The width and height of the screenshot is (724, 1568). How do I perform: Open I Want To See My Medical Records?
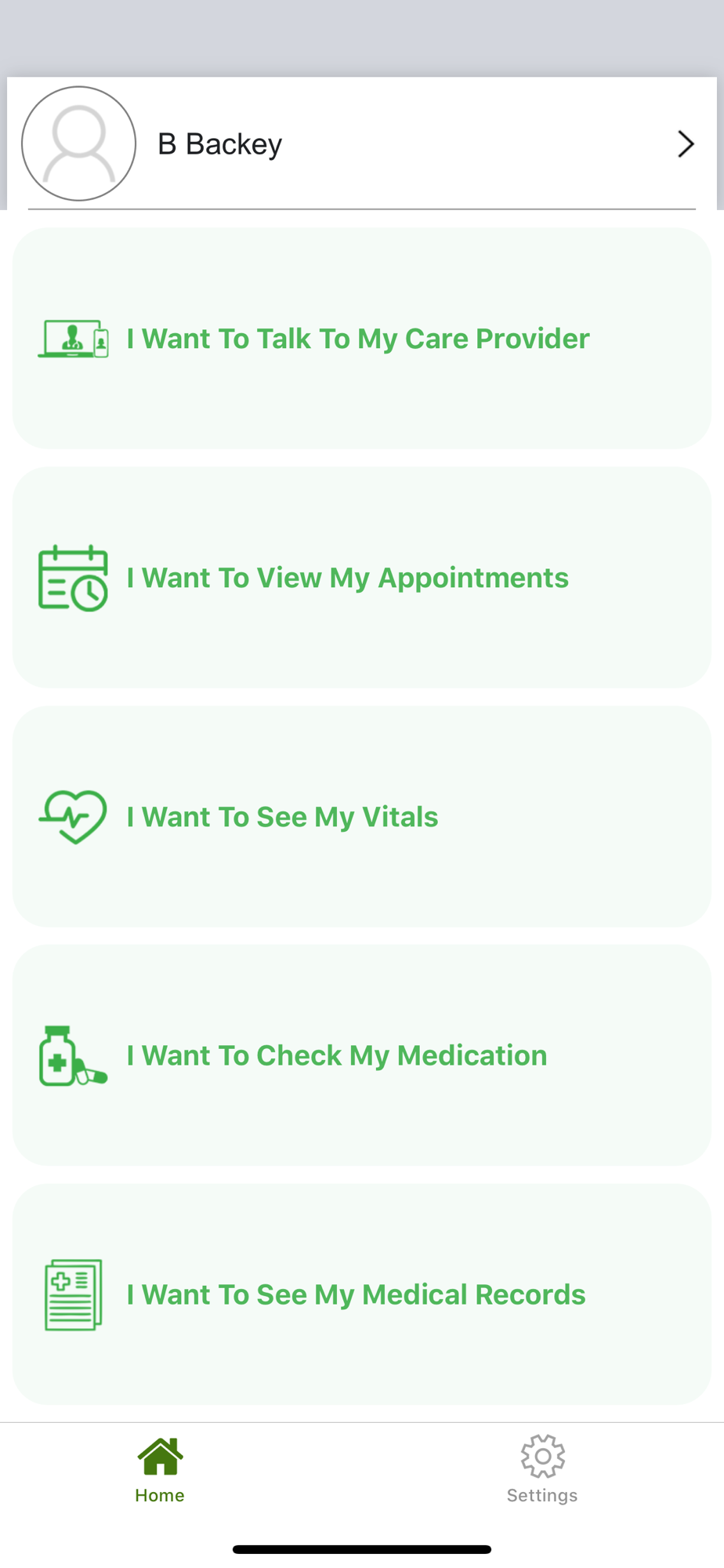pyautogui.click(x=362, y=1294)
